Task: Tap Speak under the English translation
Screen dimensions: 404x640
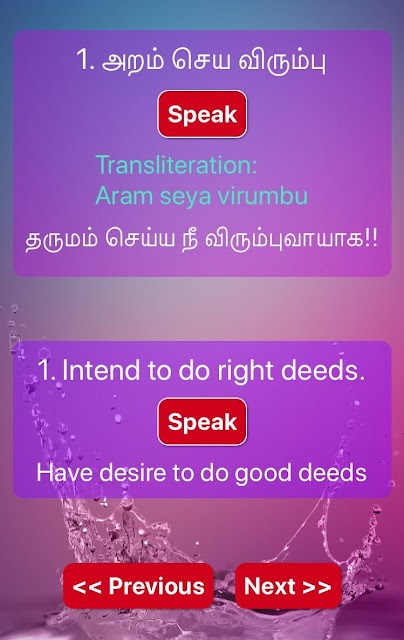Action: pyautogui.click(x=202, y=422)
